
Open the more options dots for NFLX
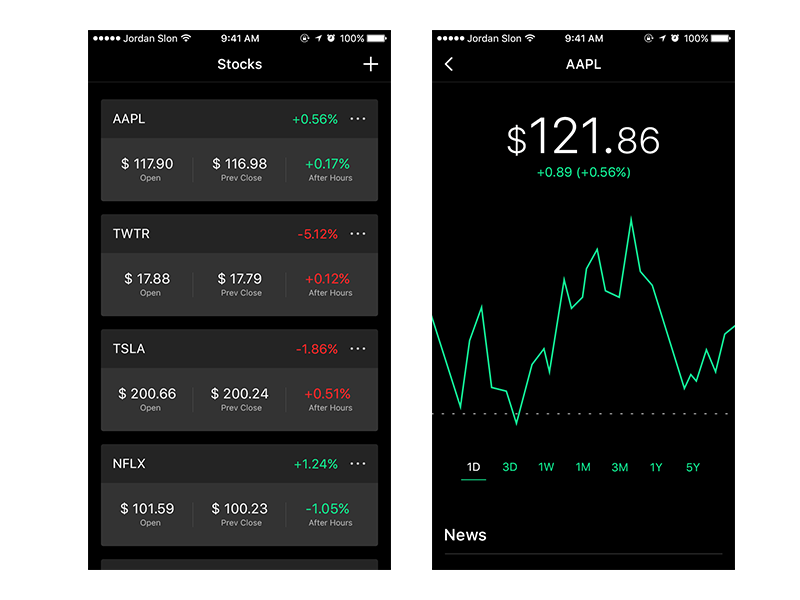pyautogui.click(x=358, y=464)
